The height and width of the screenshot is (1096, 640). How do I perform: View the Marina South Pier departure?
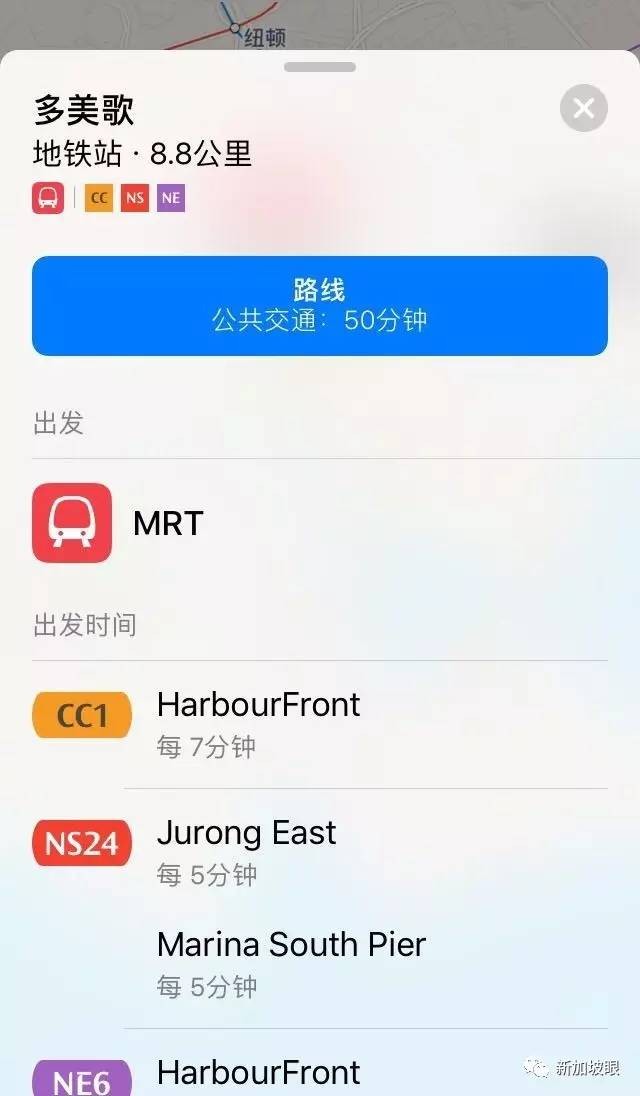pyautogui.click(x=320, y=964)
